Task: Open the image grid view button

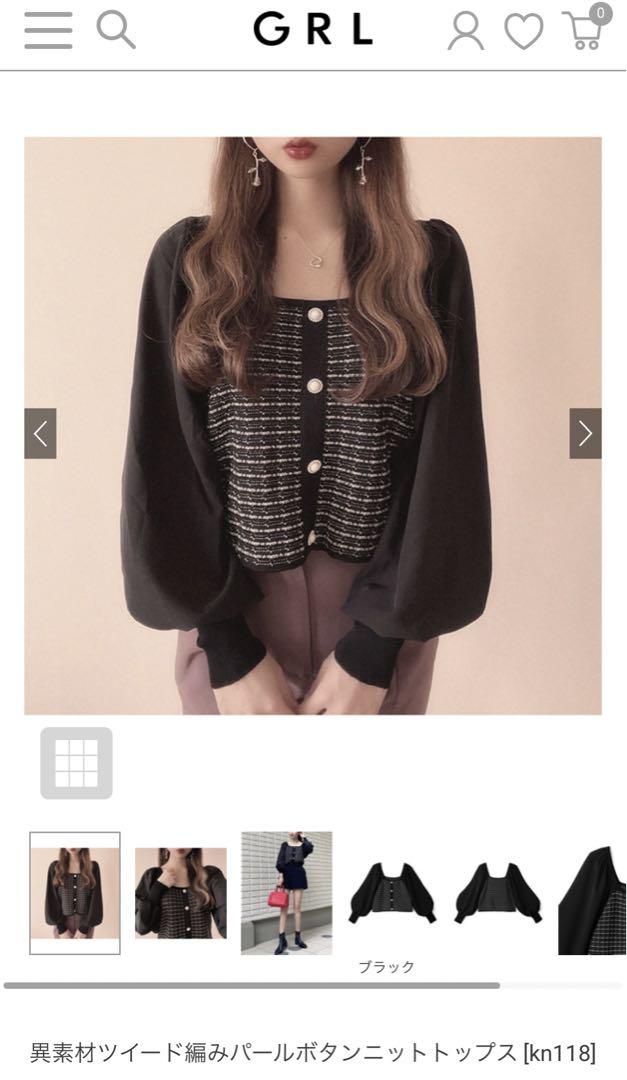Action: [76, 763]
